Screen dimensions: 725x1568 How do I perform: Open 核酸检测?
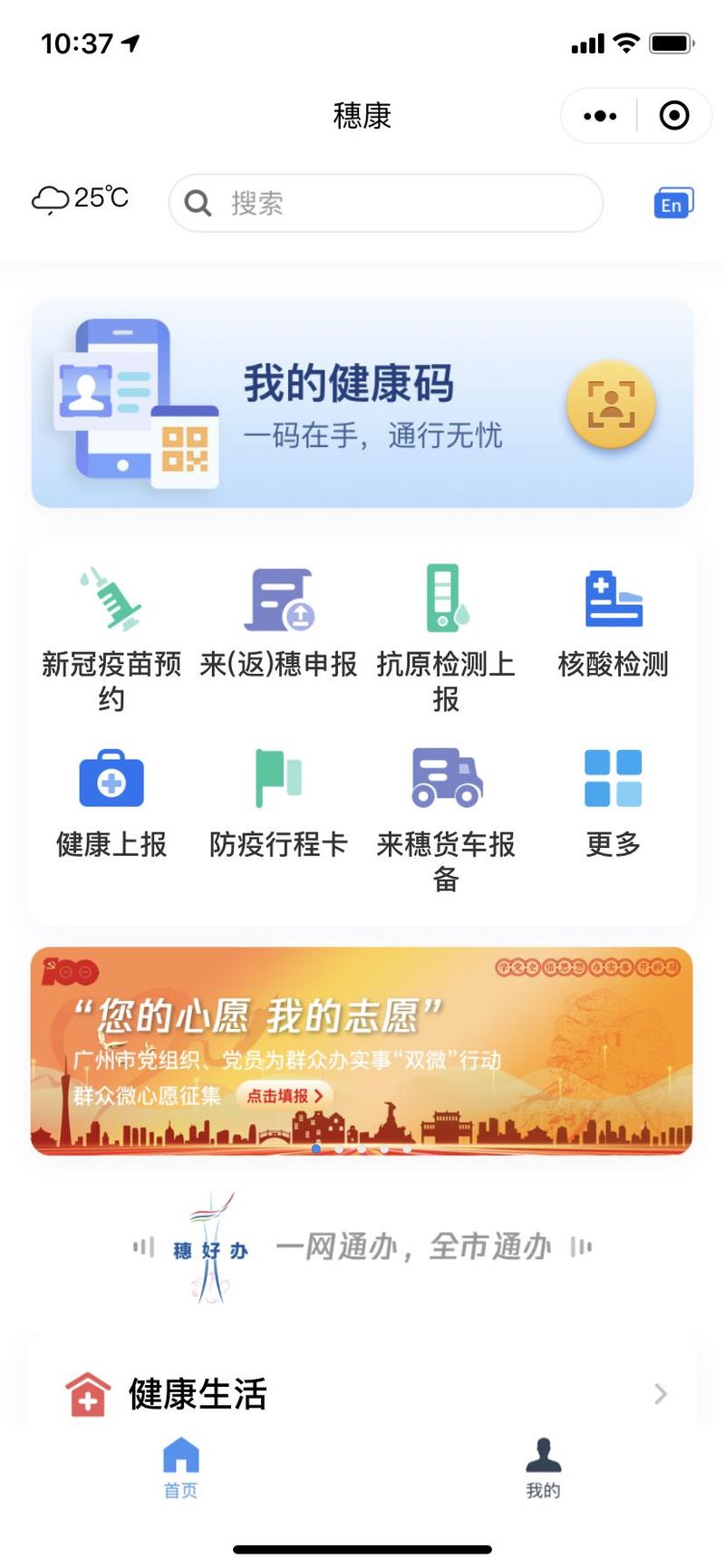pyautogui.click(x=614, y=623)
